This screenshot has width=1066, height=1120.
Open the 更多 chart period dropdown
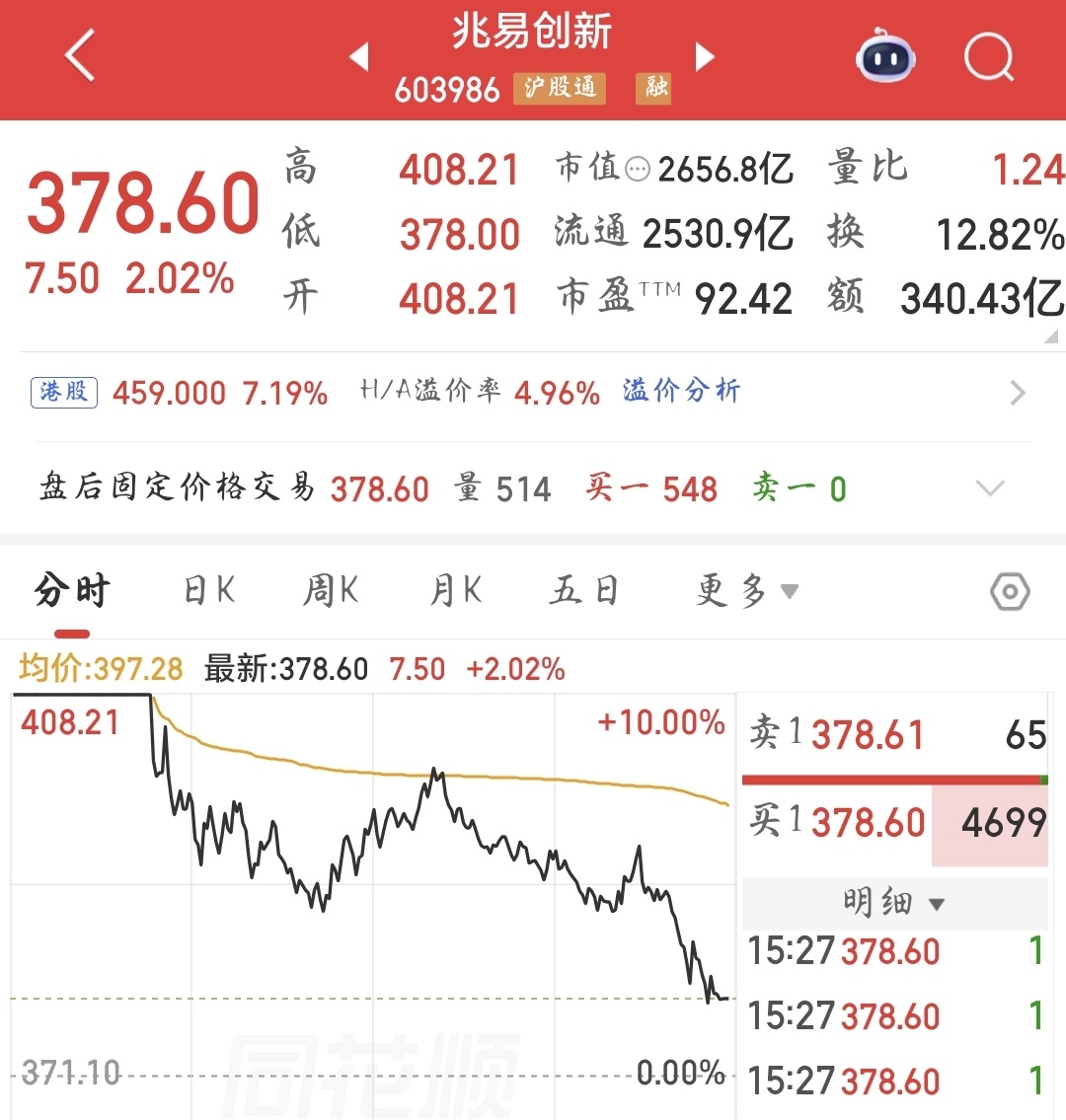tap(747, 591)
